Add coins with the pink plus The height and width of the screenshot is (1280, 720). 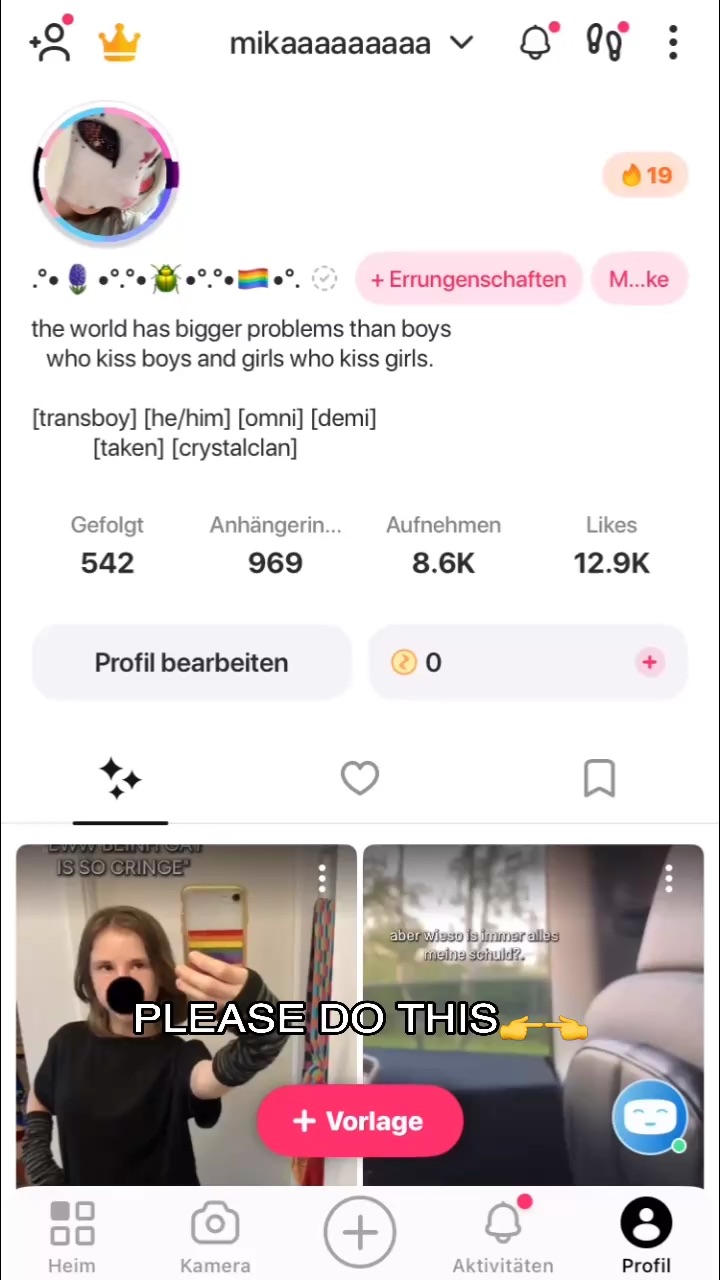(649, 662)
